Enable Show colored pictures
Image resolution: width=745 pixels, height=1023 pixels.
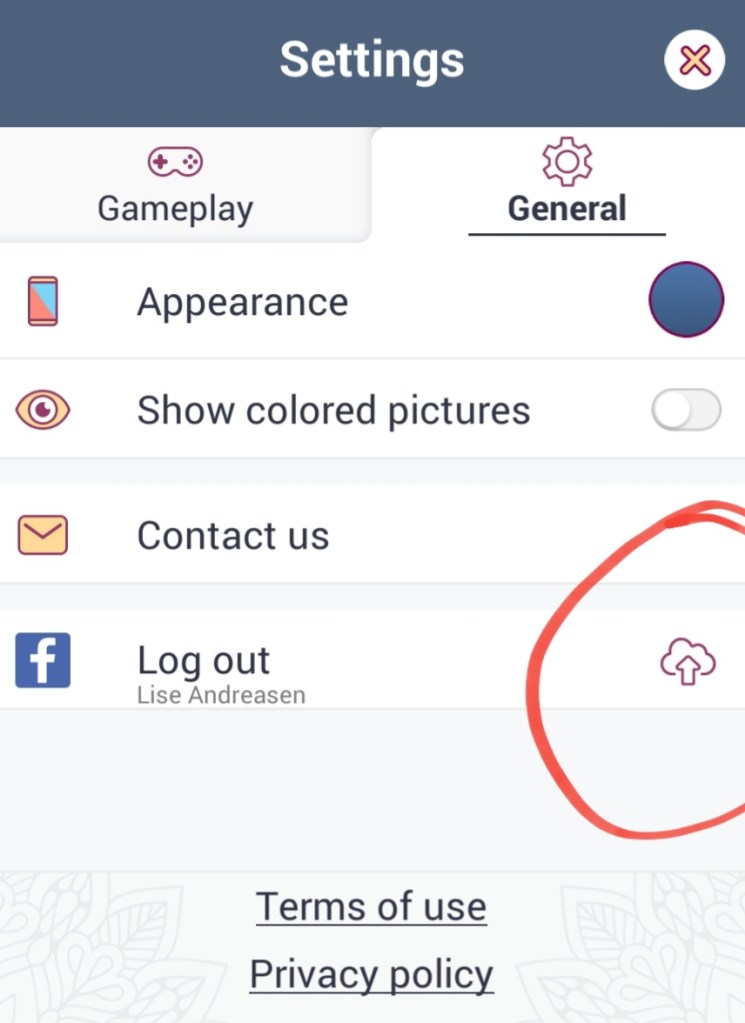686,410
